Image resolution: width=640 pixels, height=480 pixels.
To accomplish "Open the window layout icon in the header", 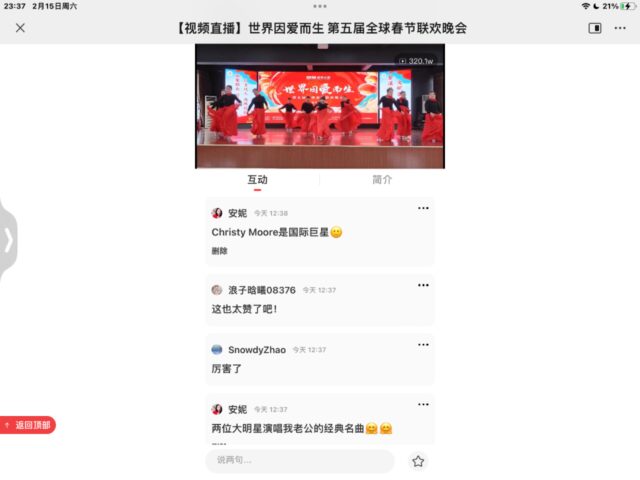I will point(595,28).
